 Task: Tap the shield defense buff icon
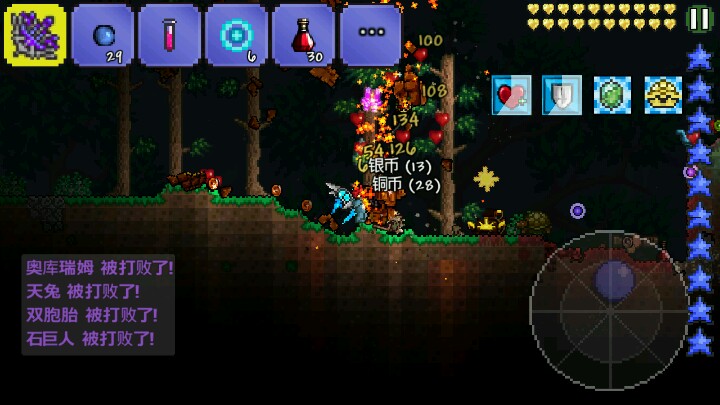pyautogui.click(x=562, y=95)
